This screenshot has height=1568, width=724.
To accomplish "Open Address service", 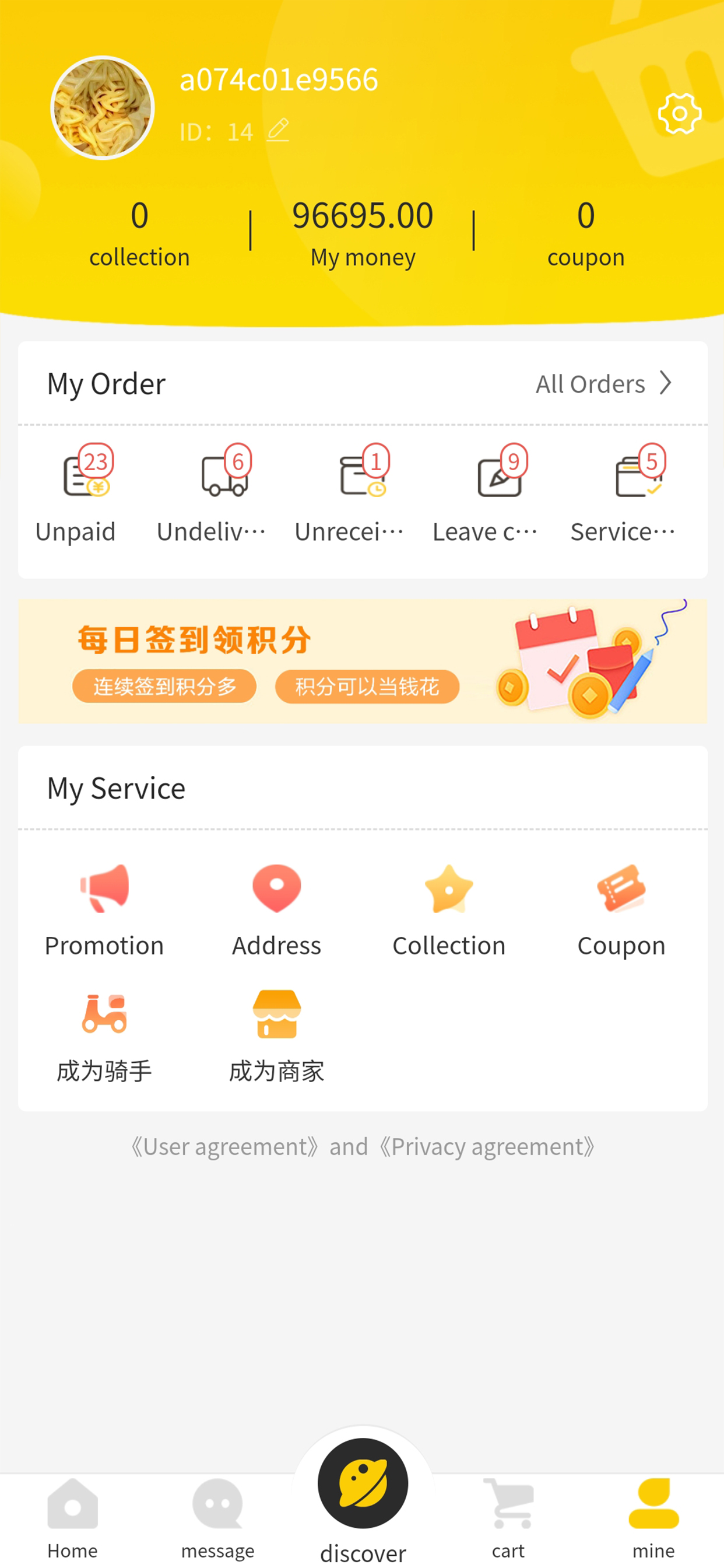I will (x=277, y=911).
